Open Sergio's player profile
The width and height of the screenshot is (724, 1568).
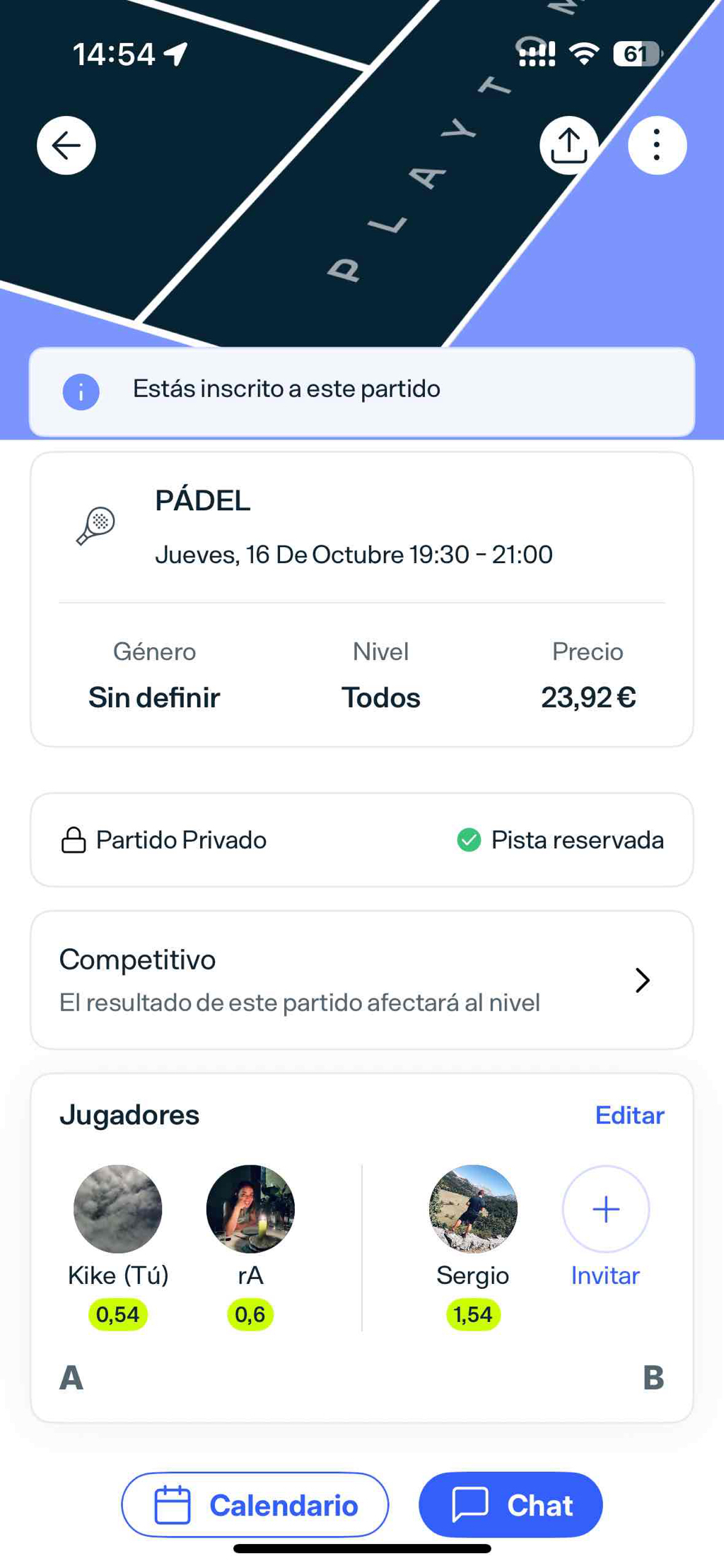(x=473, y=1208)
